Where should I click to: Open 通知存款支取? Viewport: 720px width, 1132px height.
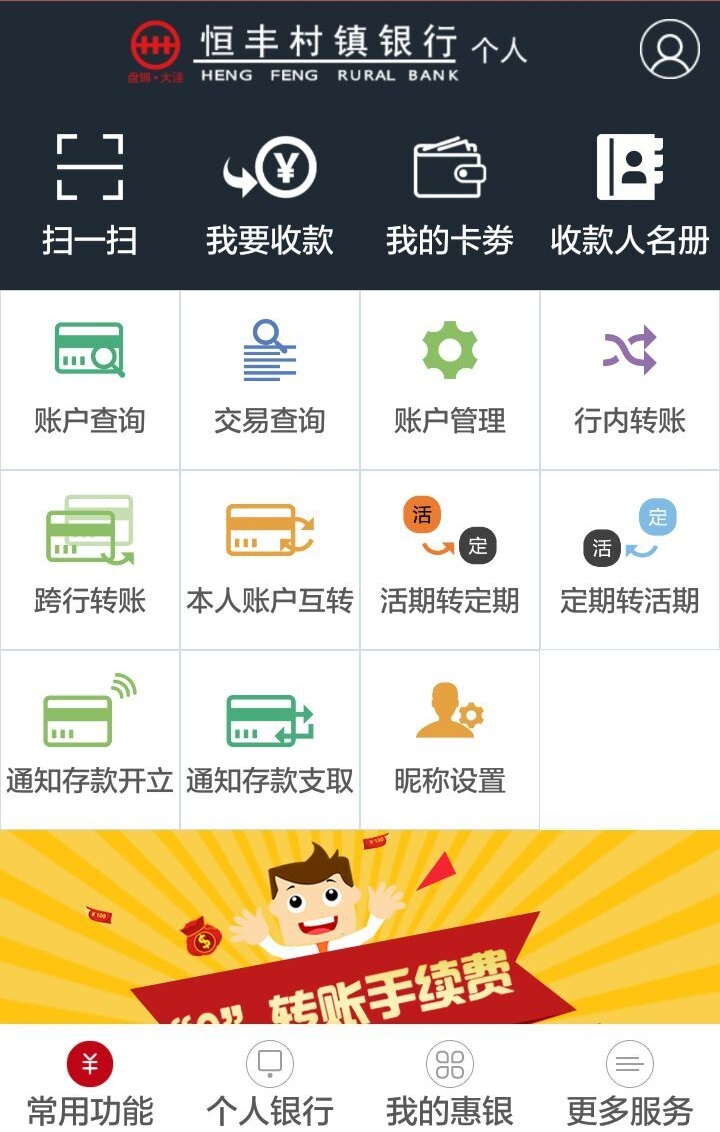(270, 740)
